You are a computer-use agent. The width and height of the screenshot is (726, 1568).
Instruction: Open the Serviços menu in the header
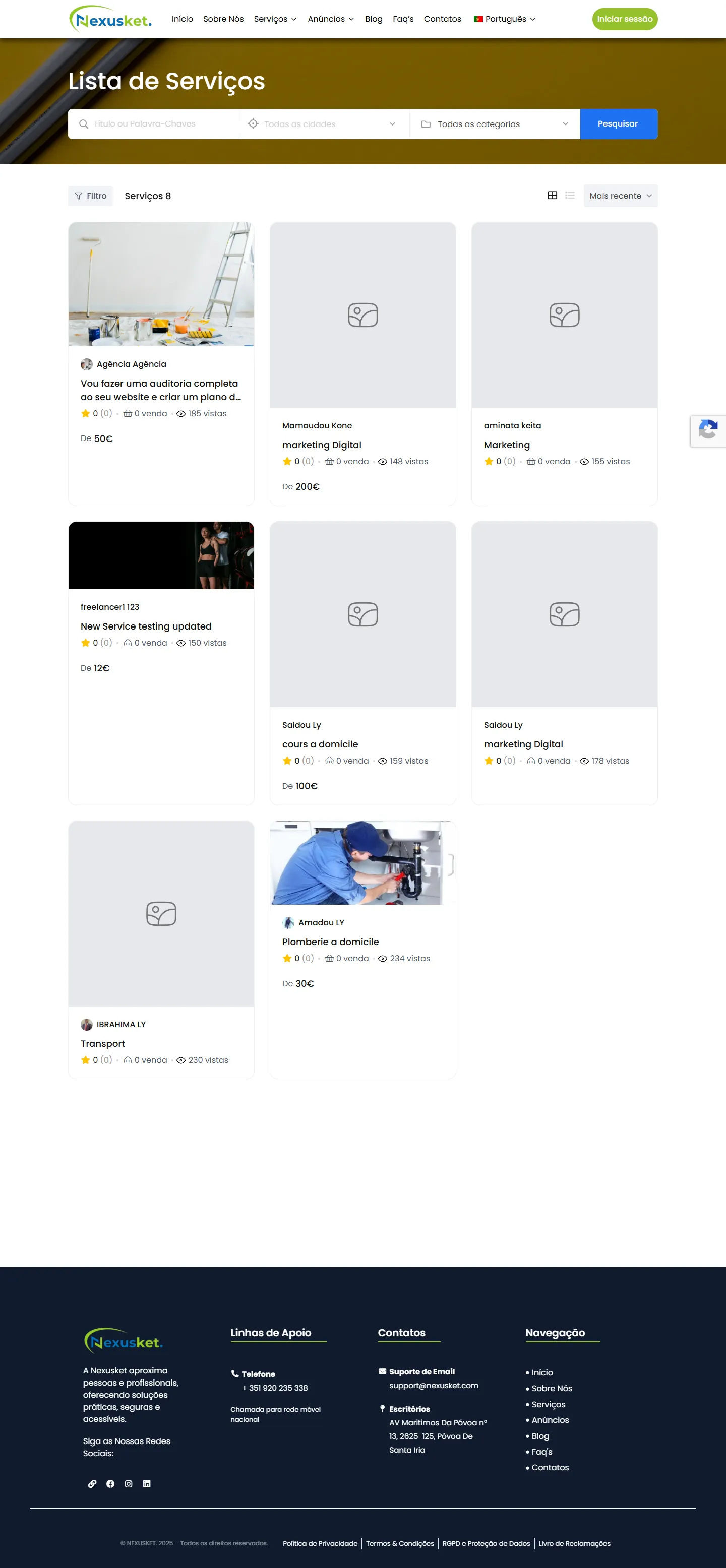point(275,19)
